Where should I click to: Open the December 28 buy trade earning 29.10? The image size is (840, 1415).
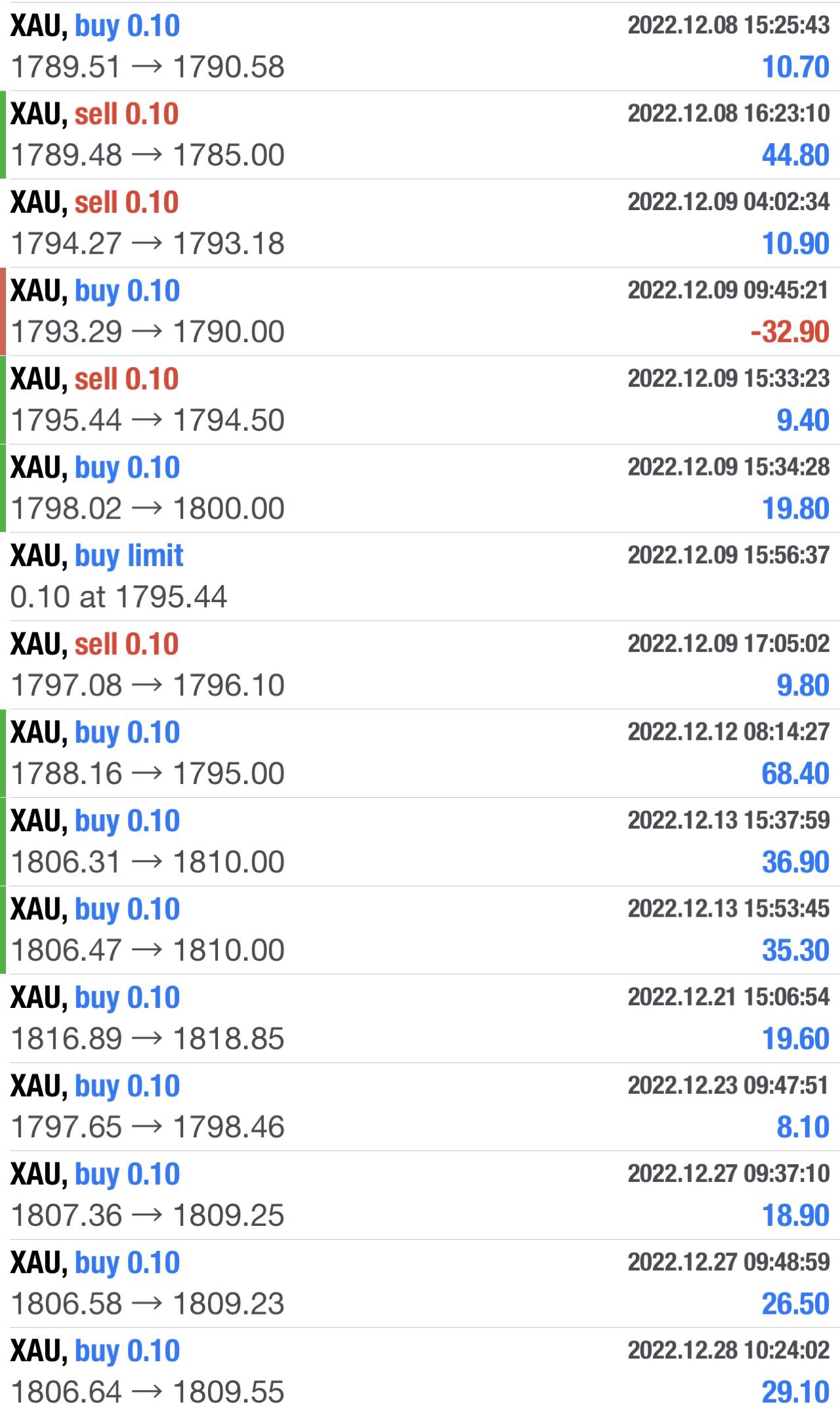(420, 1371)
